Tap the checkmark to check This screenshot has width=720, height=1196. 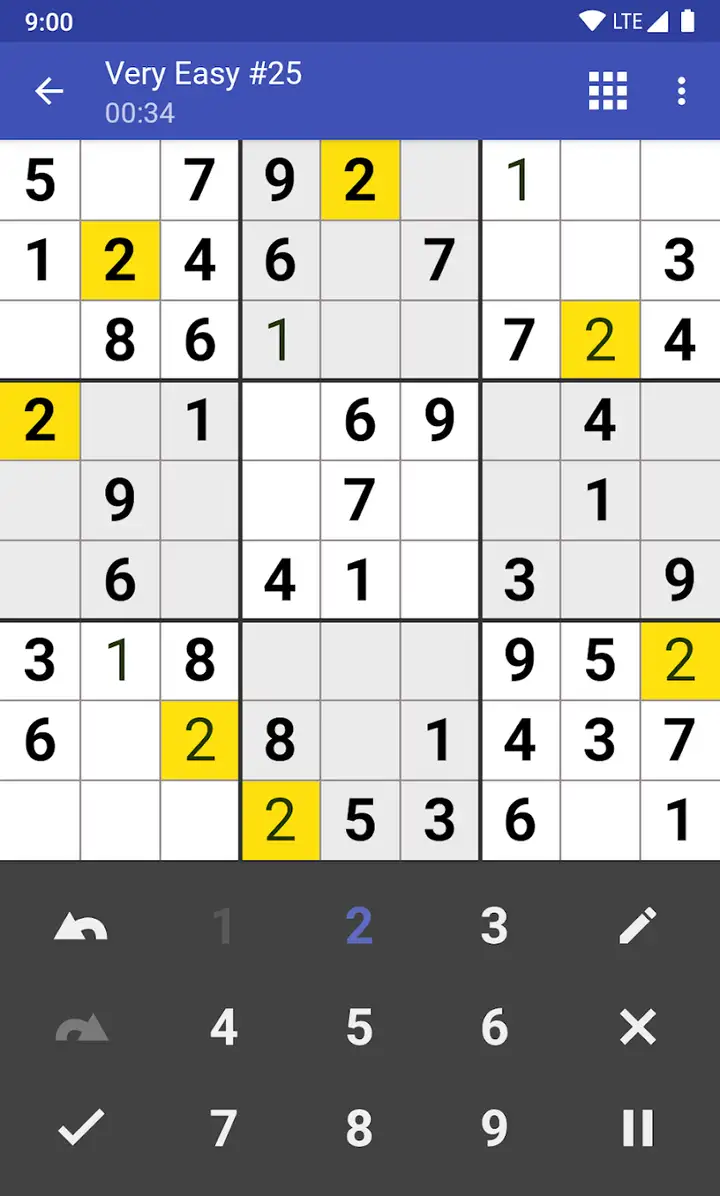81,1128
